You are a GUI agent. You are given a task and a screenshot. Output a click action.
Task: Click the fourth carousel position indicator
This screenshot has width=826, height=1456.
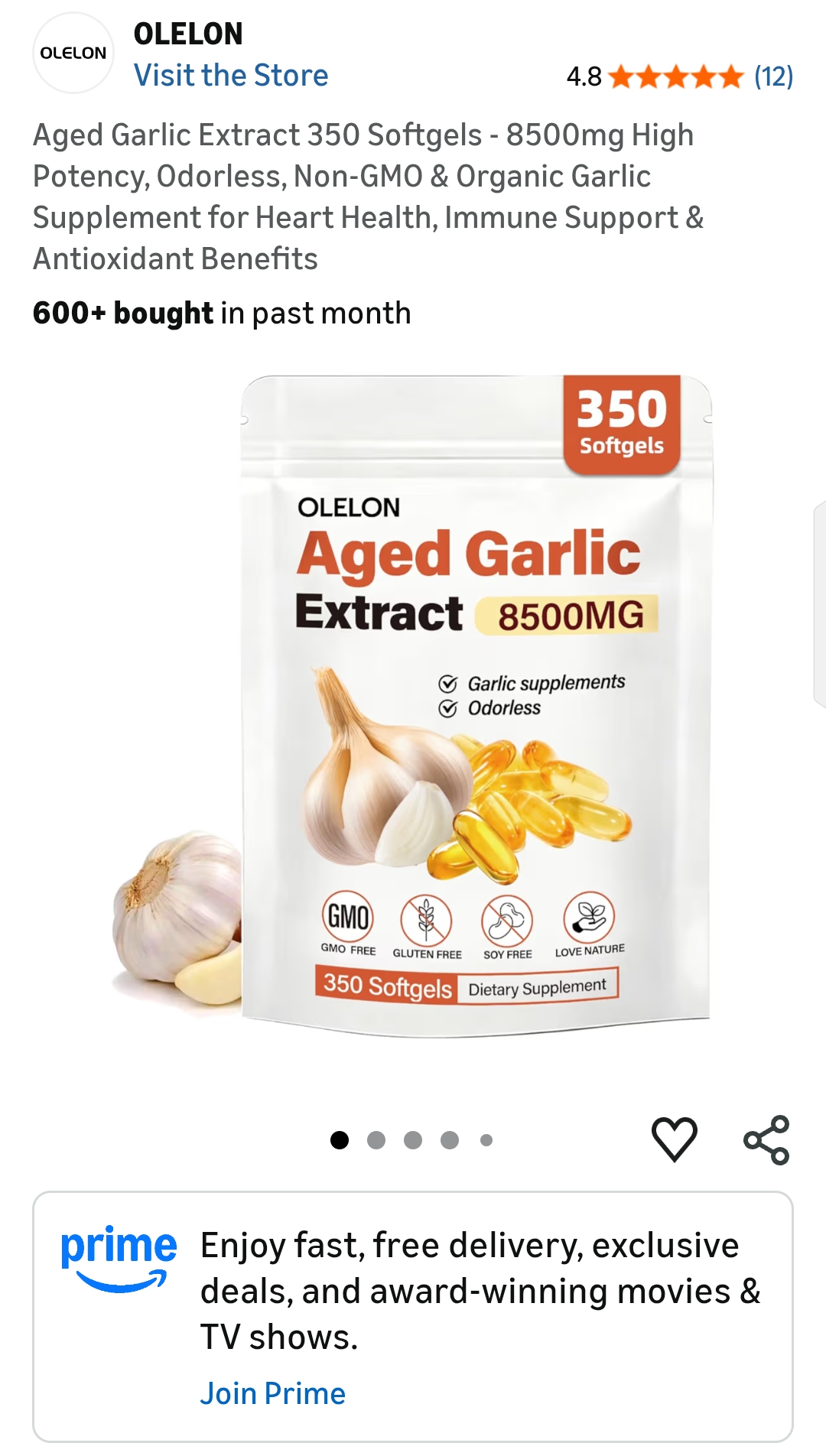(448, 1139)
